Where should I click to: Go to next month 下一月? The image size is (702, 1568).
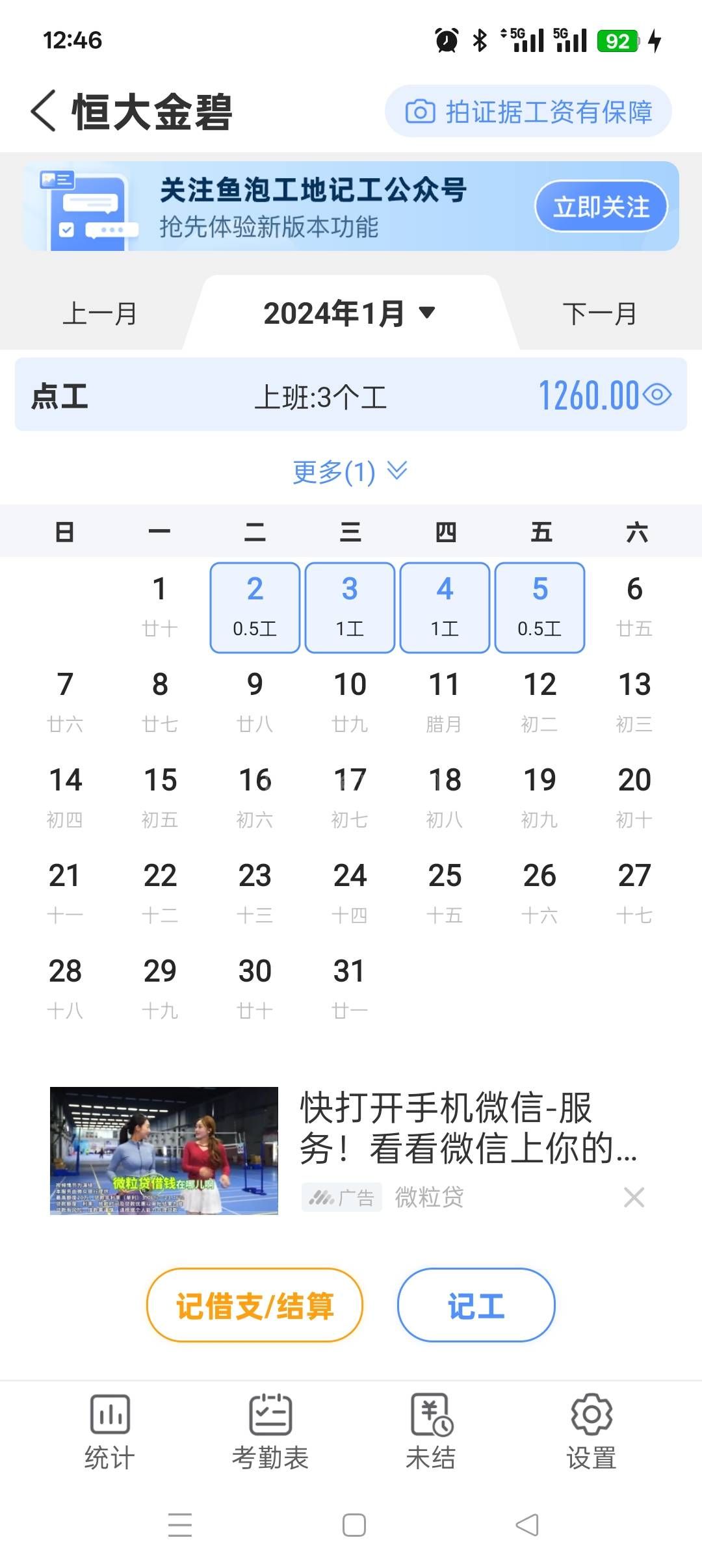pyautogui.click(x=599, y=313)
